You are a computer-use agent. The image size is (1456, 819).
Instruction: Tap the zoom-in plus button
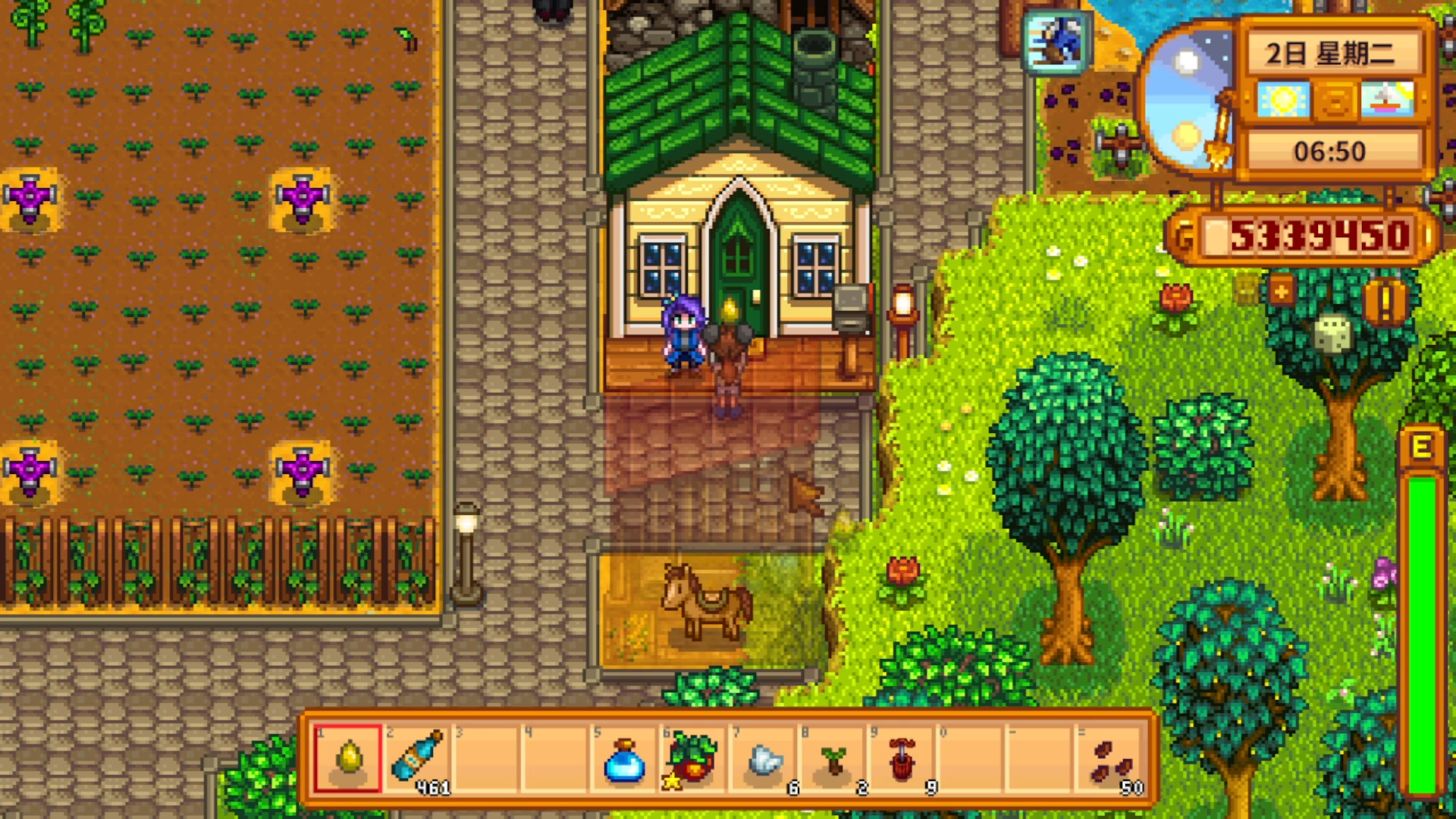tap(1282, 291)
